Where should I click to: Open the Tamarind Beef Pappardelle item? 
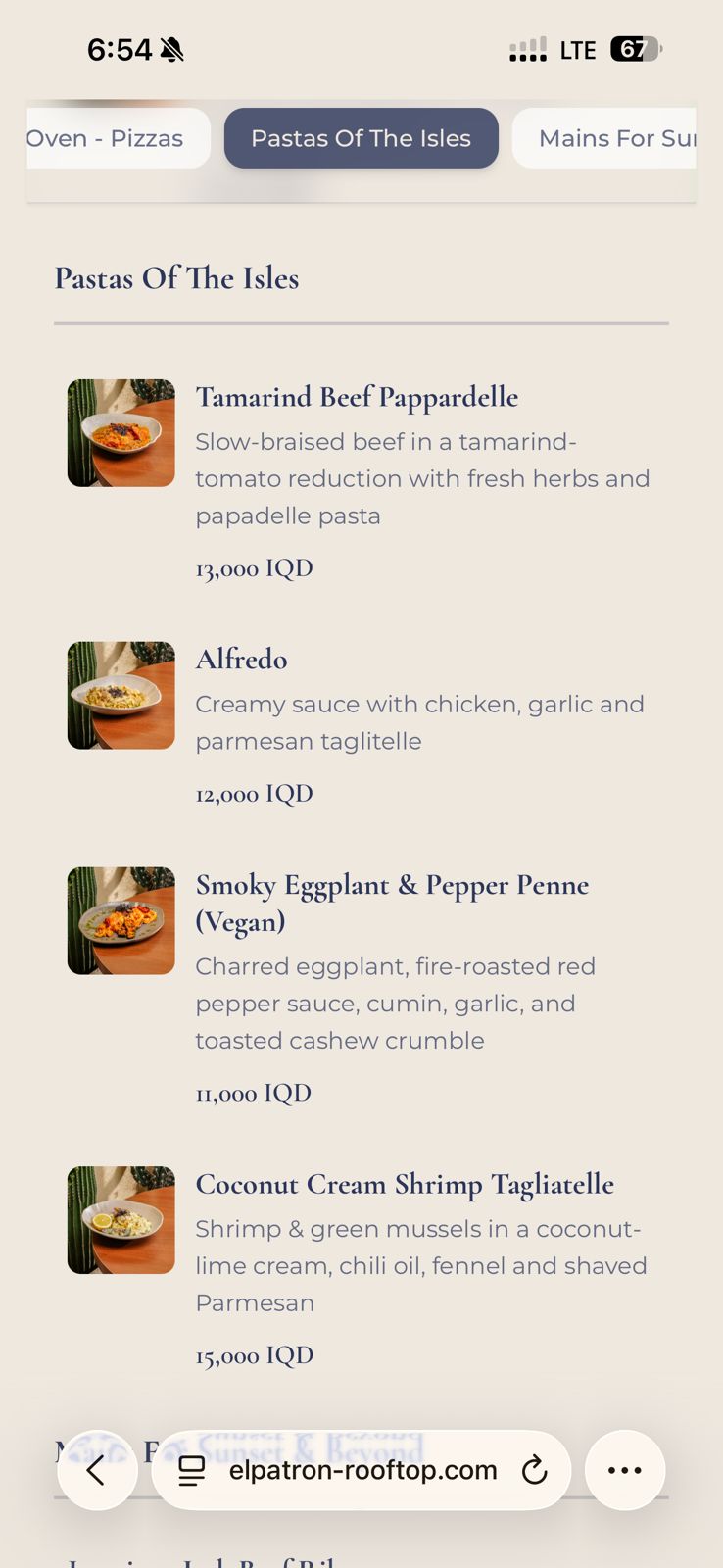click(357, 397)
